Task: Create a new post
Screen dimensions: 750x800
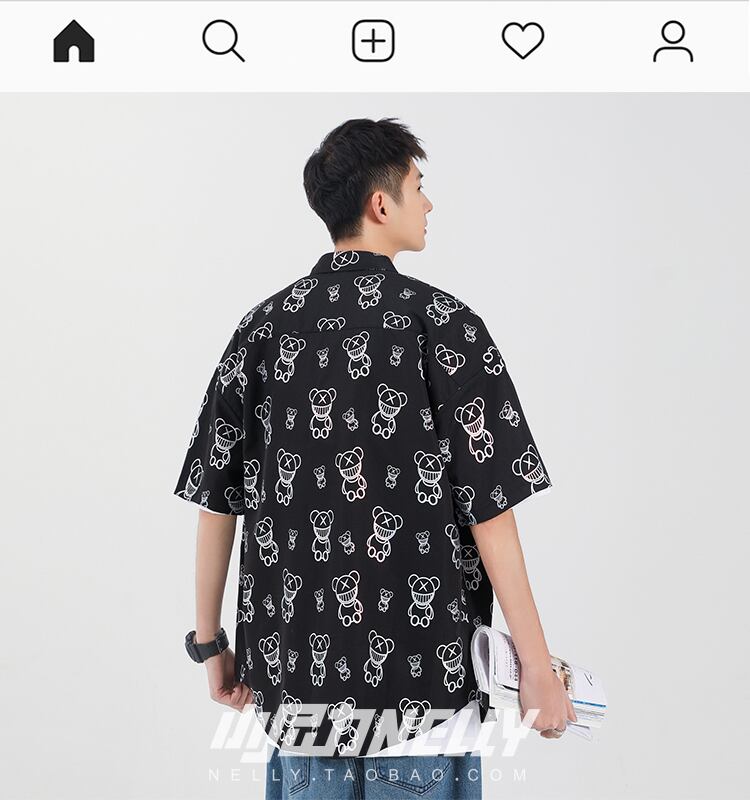Action: point(373,41)
